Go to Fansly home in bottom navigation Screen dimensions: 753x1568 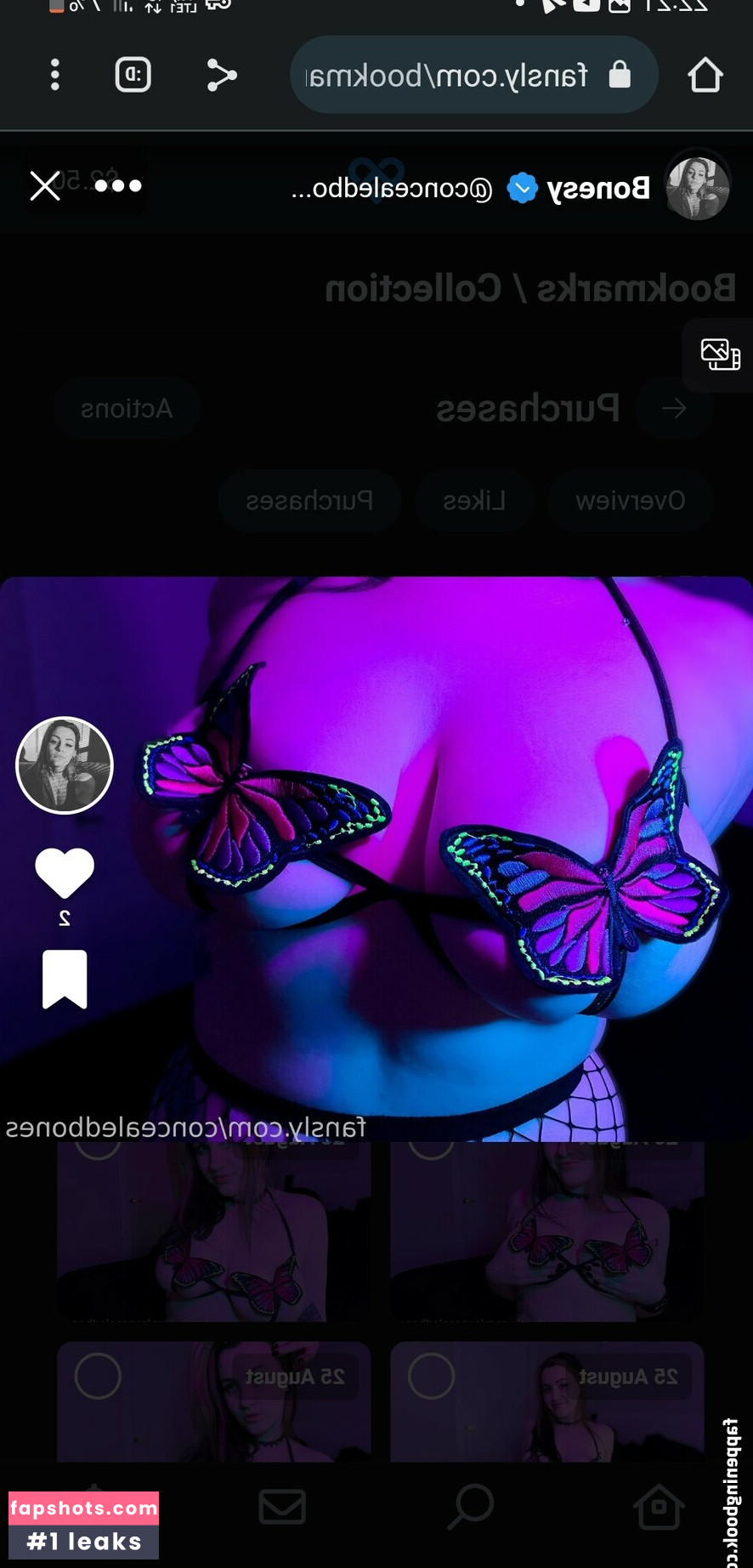click(659, 1507)
